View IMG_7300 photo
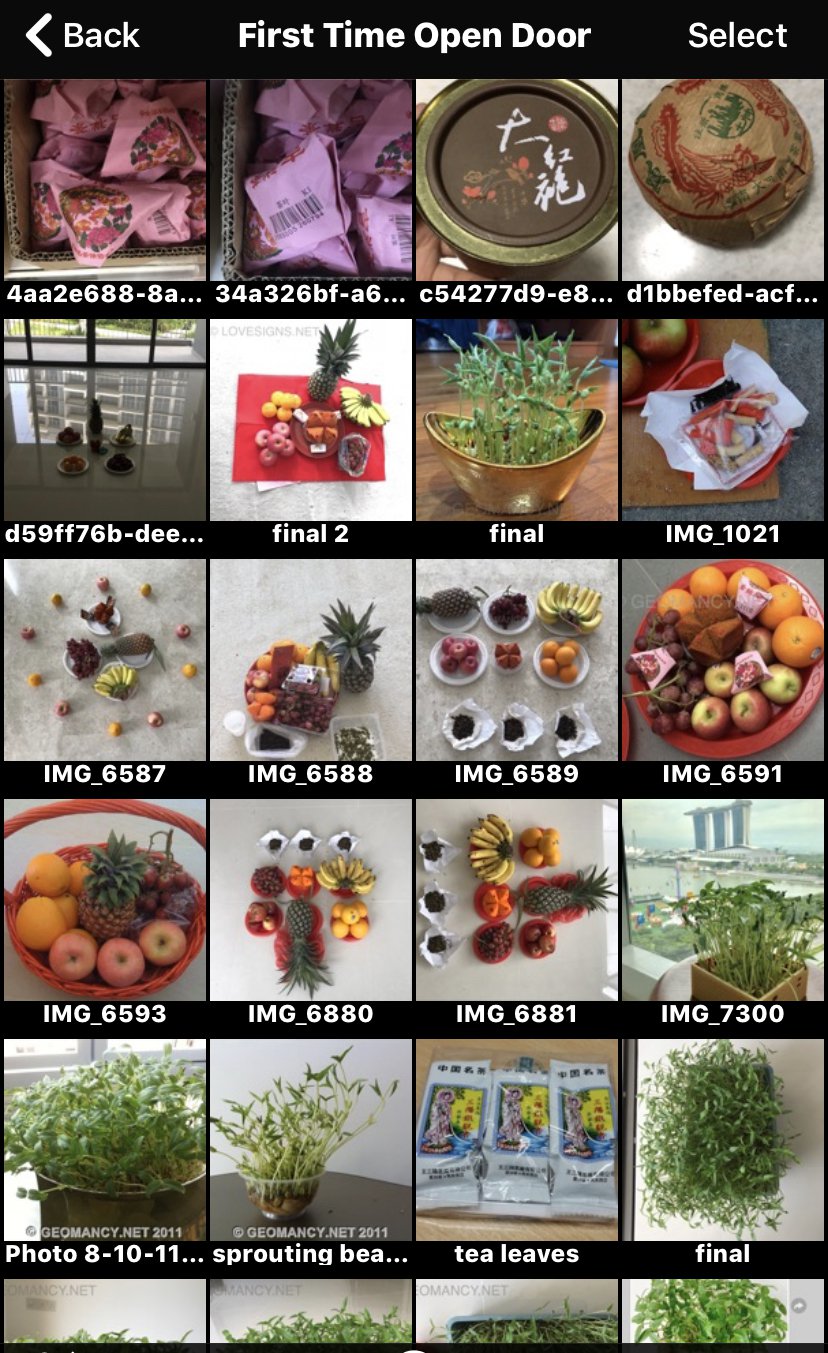828x1353 pixels. click(723, 900)
